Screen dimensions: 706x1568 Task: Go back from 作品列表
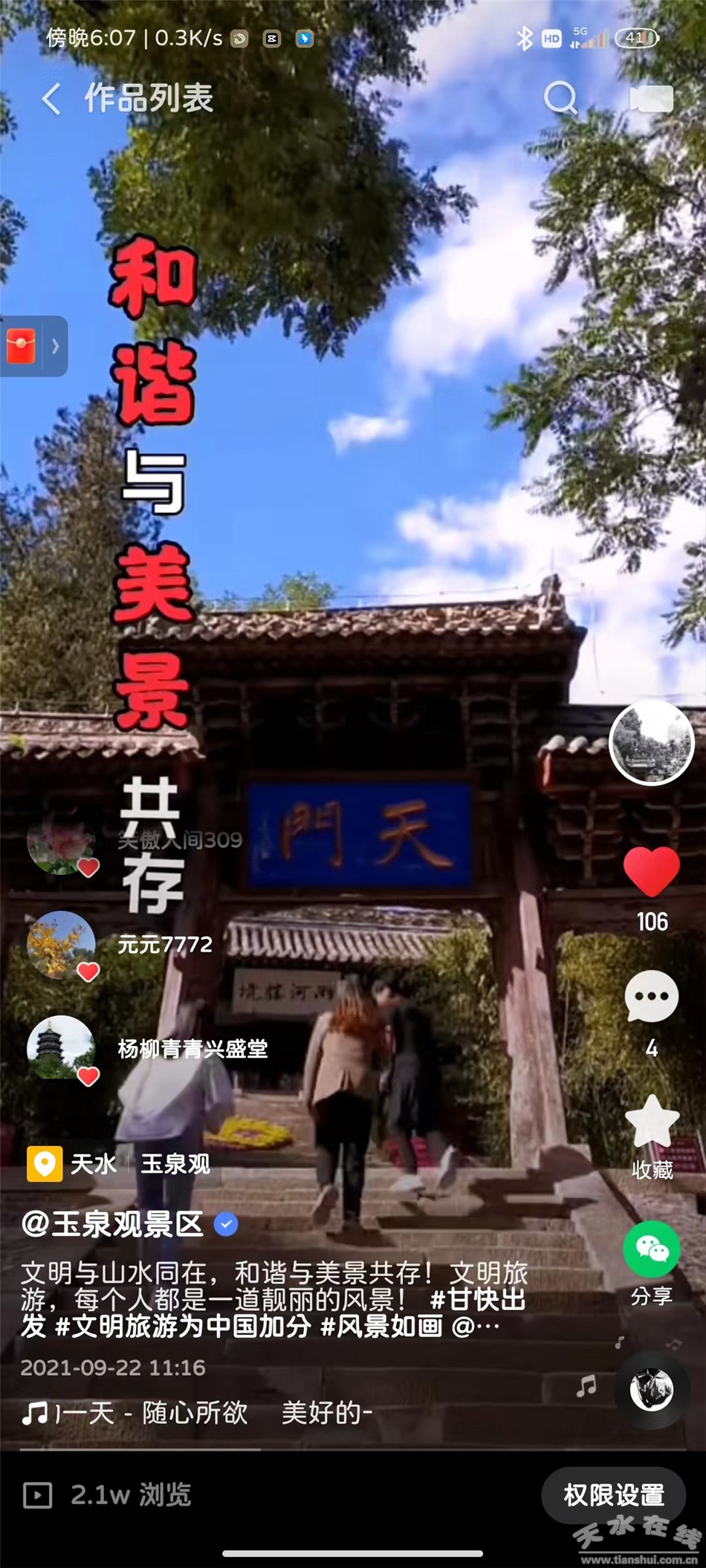51,98
